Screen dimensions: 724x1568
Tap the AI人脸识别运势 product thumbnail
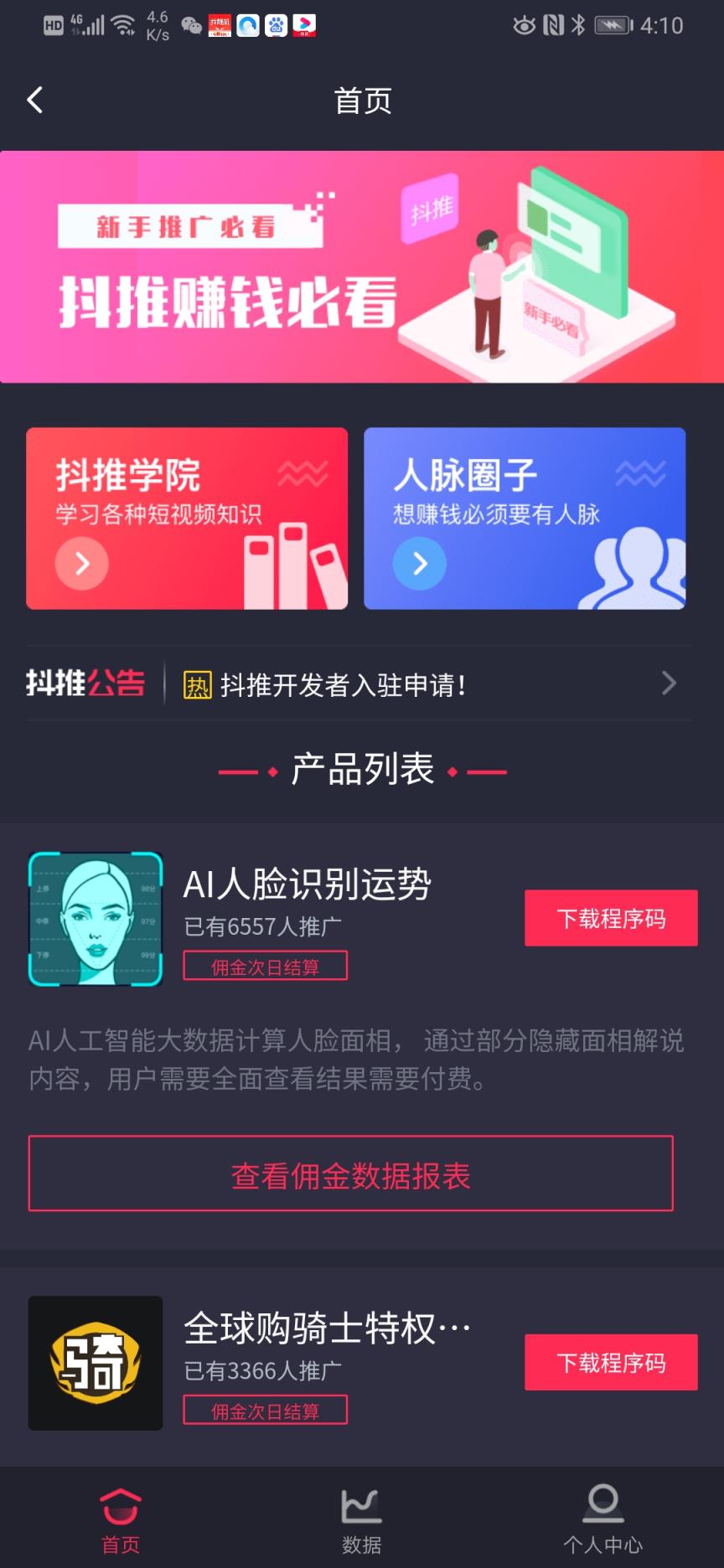[94, 918]
